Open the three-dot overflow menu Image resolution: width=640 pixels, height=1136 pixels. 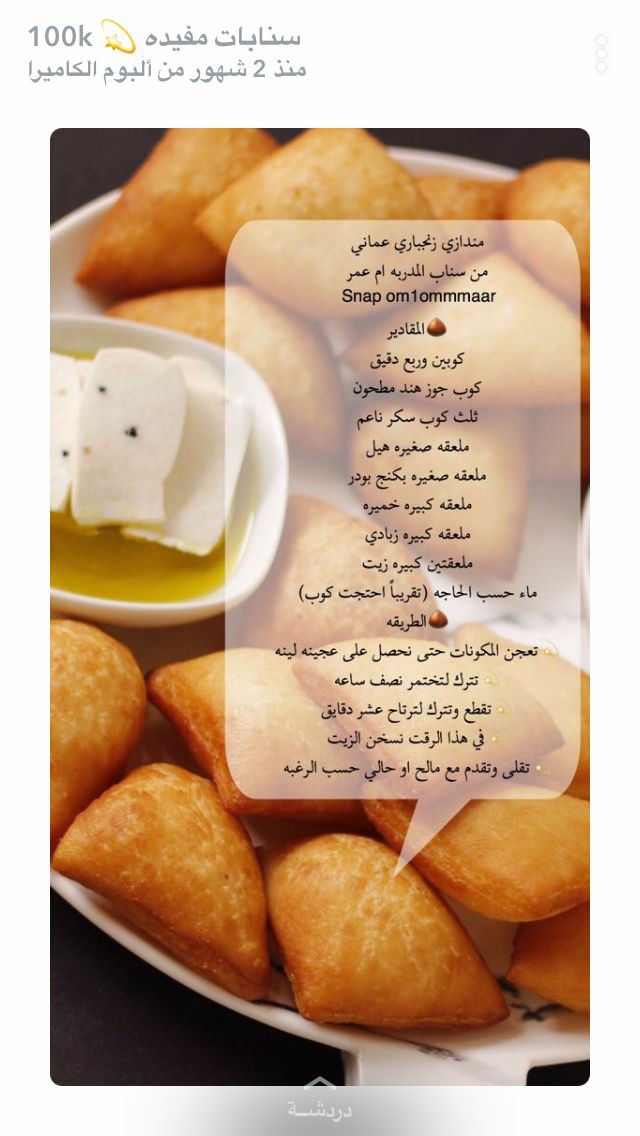coord(601,53)
